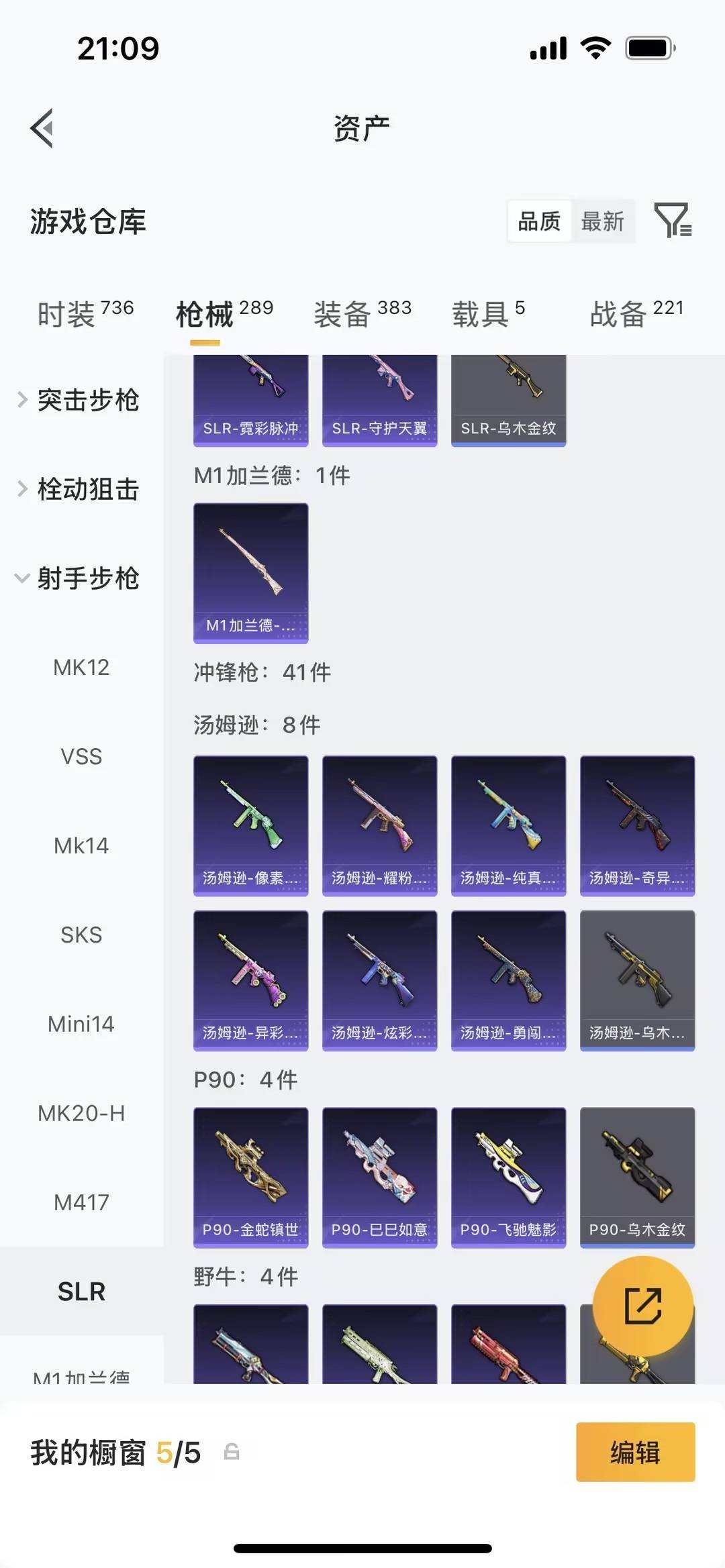This screenshot has width=725, height=1568.
Task: Enable sorting by 品质
Action: (539, 221)
